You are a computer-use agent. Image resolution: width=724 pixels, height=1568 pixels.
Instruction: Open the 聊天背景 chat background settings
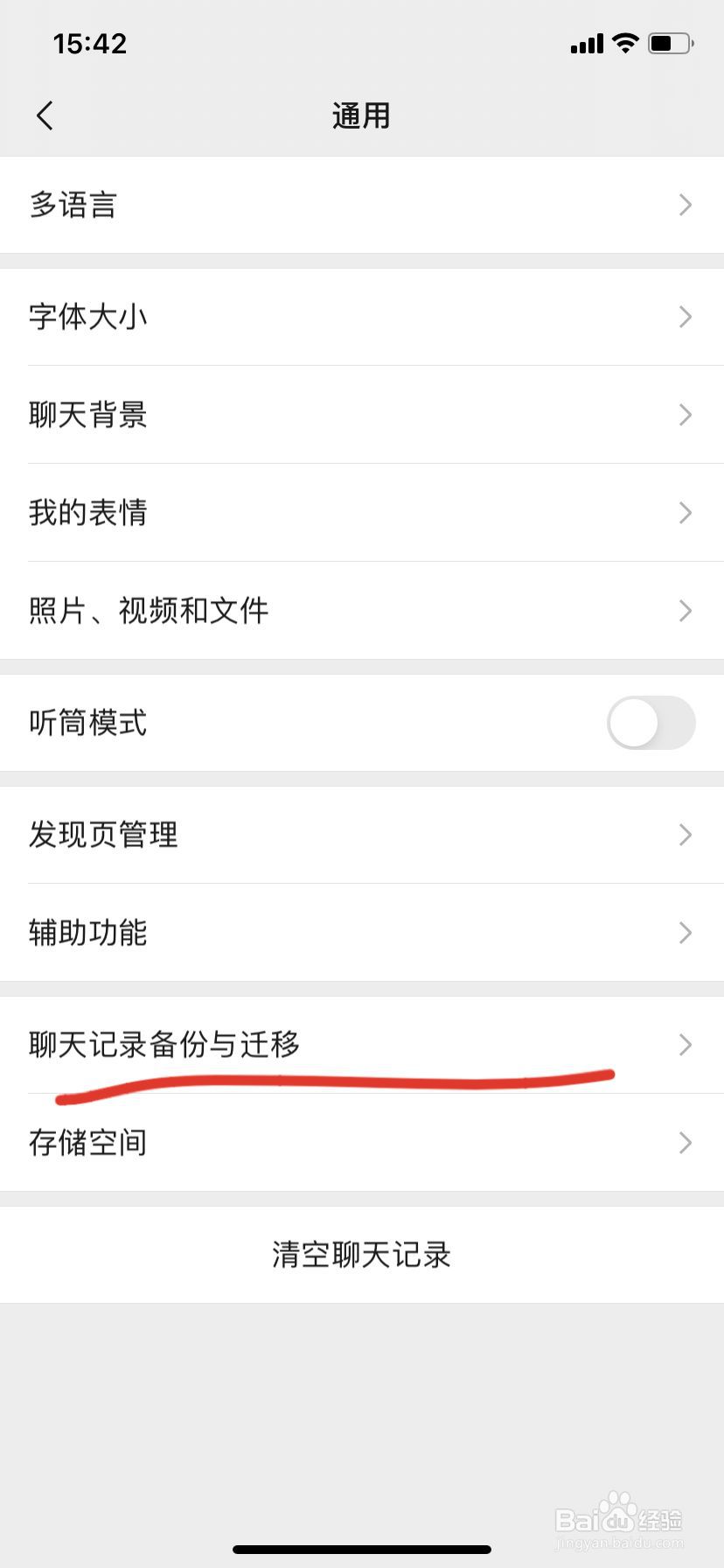pos(362,415)
